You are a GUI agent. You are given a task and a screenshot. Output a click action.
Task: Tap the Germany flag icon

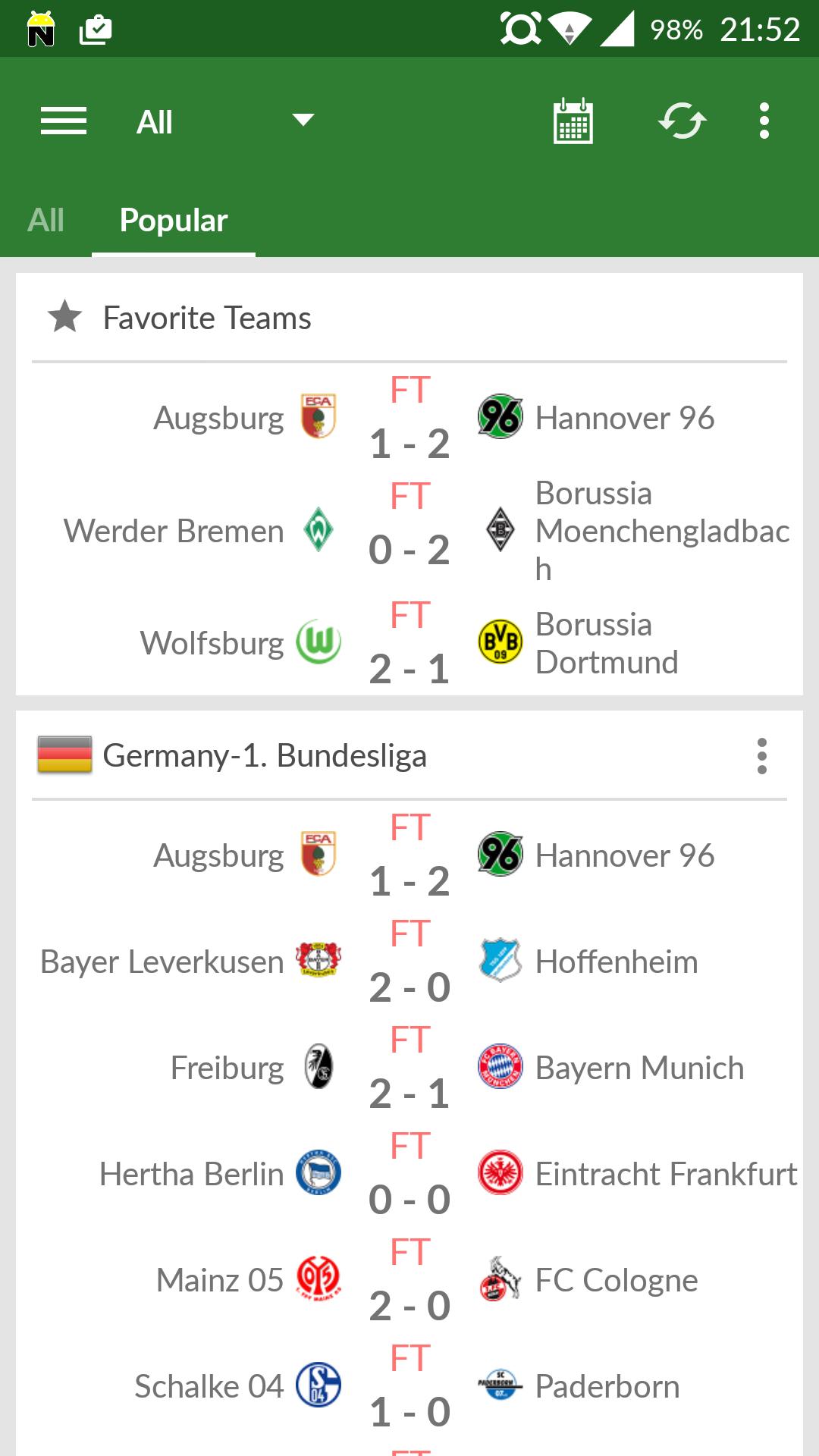pos(64,755)
